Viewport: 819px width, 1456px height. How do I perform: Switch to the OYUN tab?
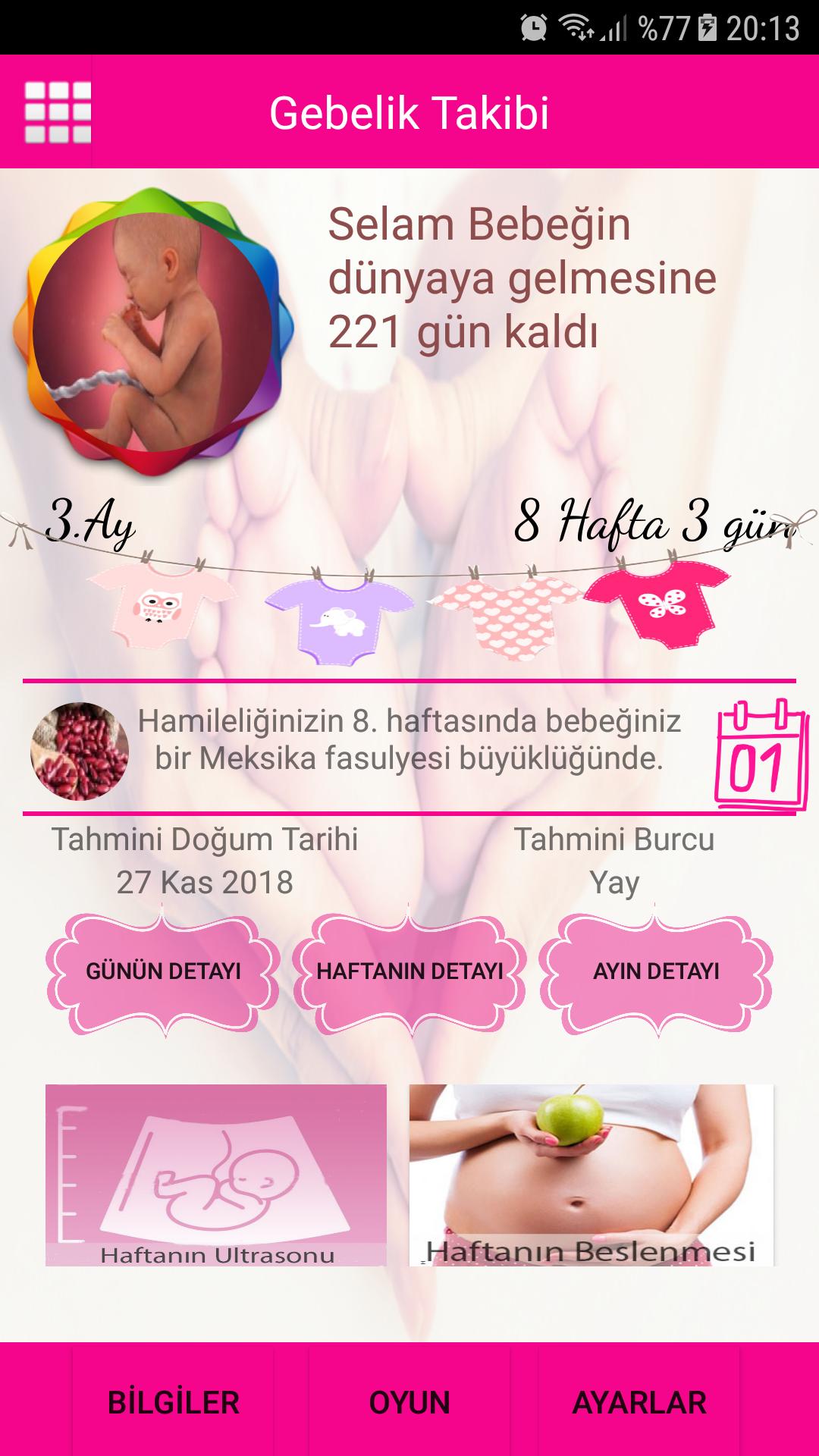tap(409, 1402)
